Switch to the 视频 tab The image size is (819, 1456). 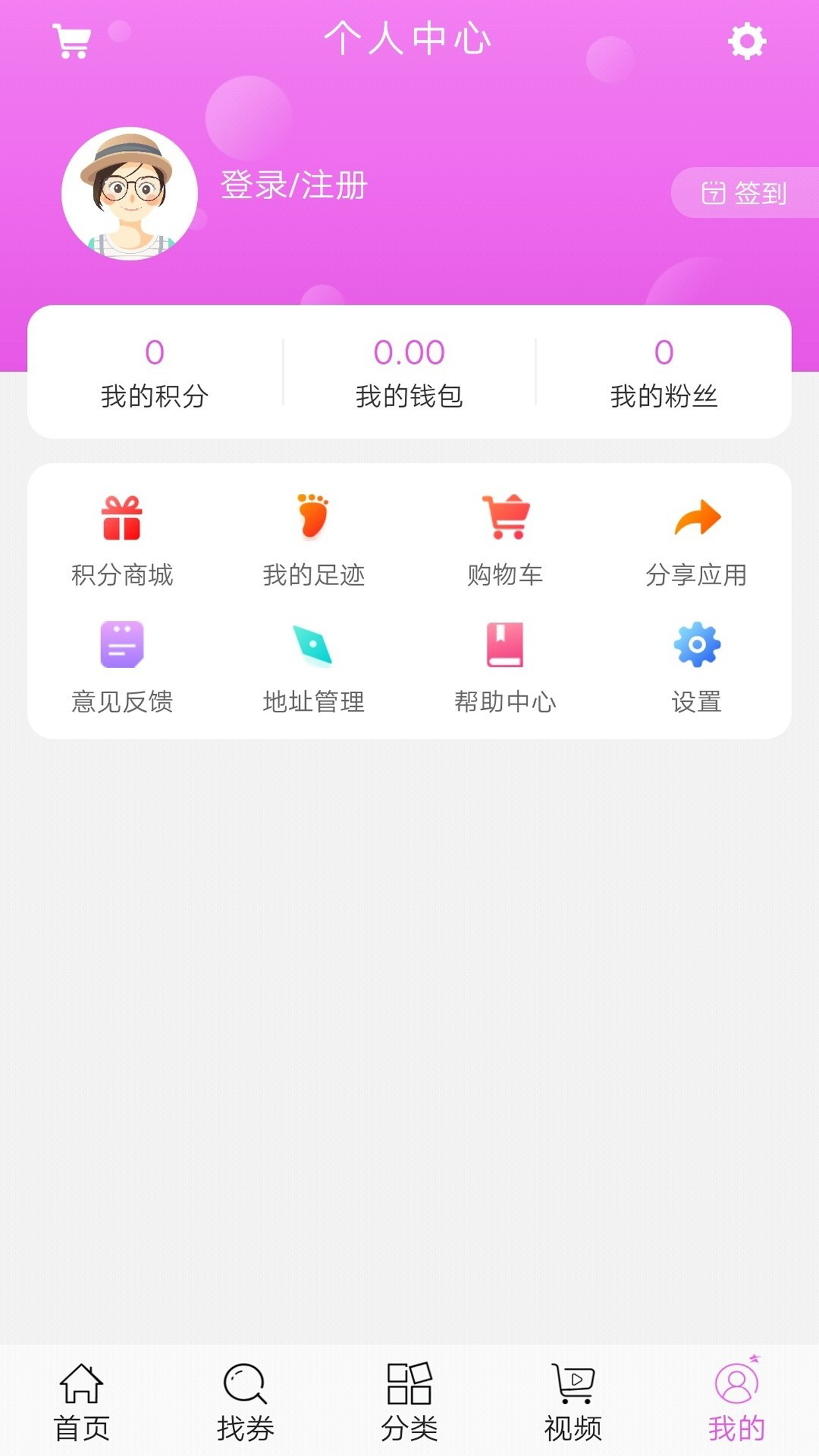click(x=572, y=1401)
